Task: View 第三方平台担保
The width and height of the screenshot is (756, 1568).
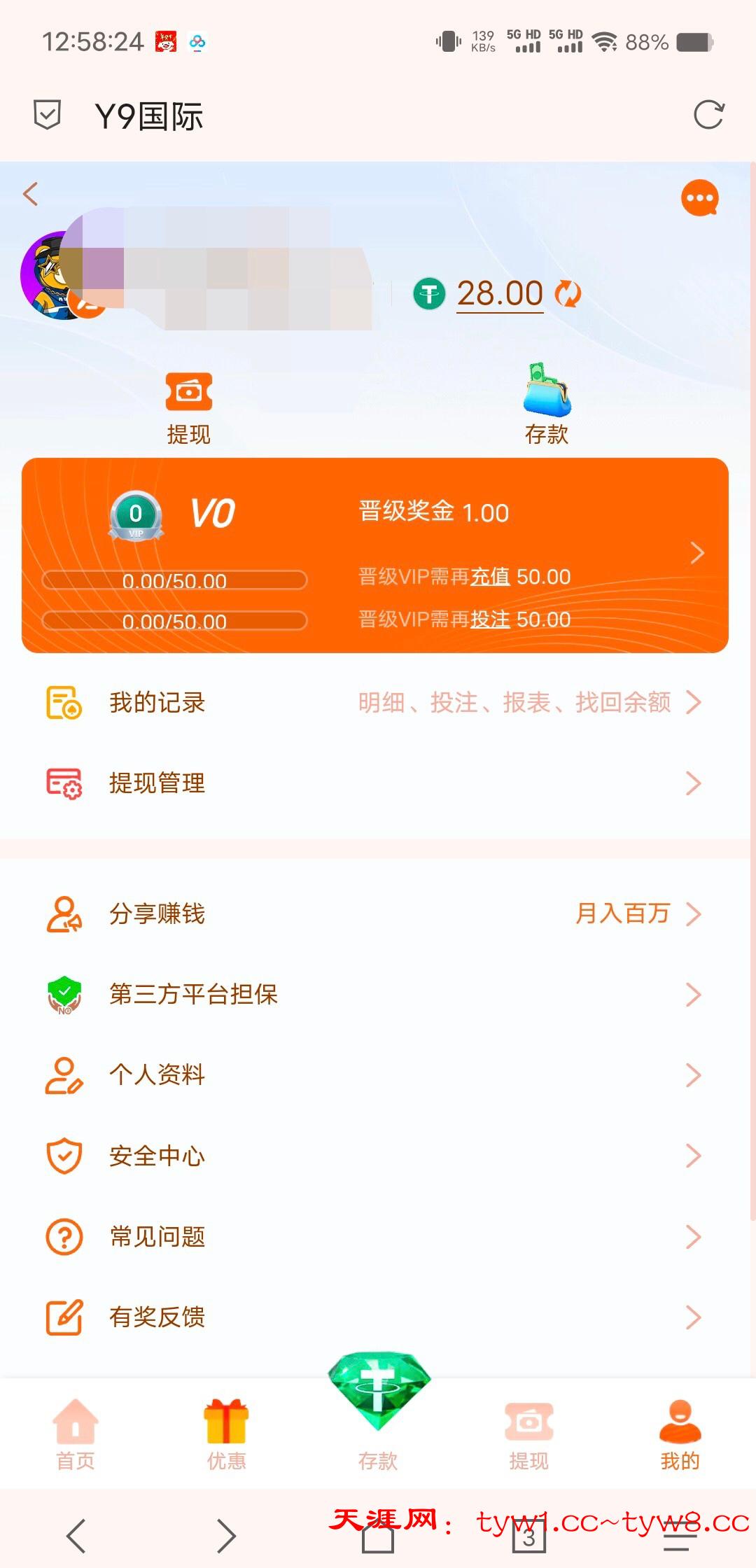Action: tap(375, 994)
